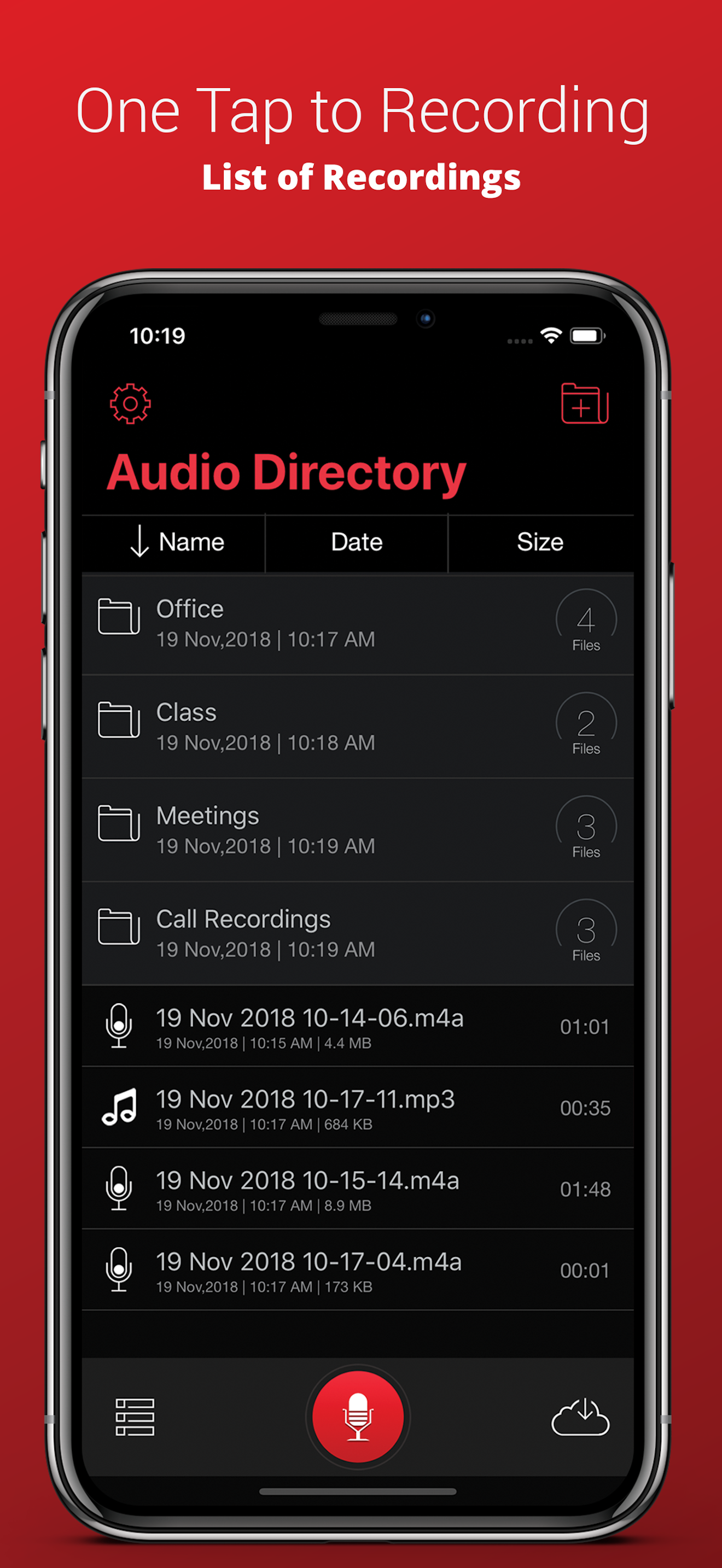This screenshot has width=722, height=1568.
Task: Tap the music note icon on the mp3 file
Action: [x=119, y=1108]
